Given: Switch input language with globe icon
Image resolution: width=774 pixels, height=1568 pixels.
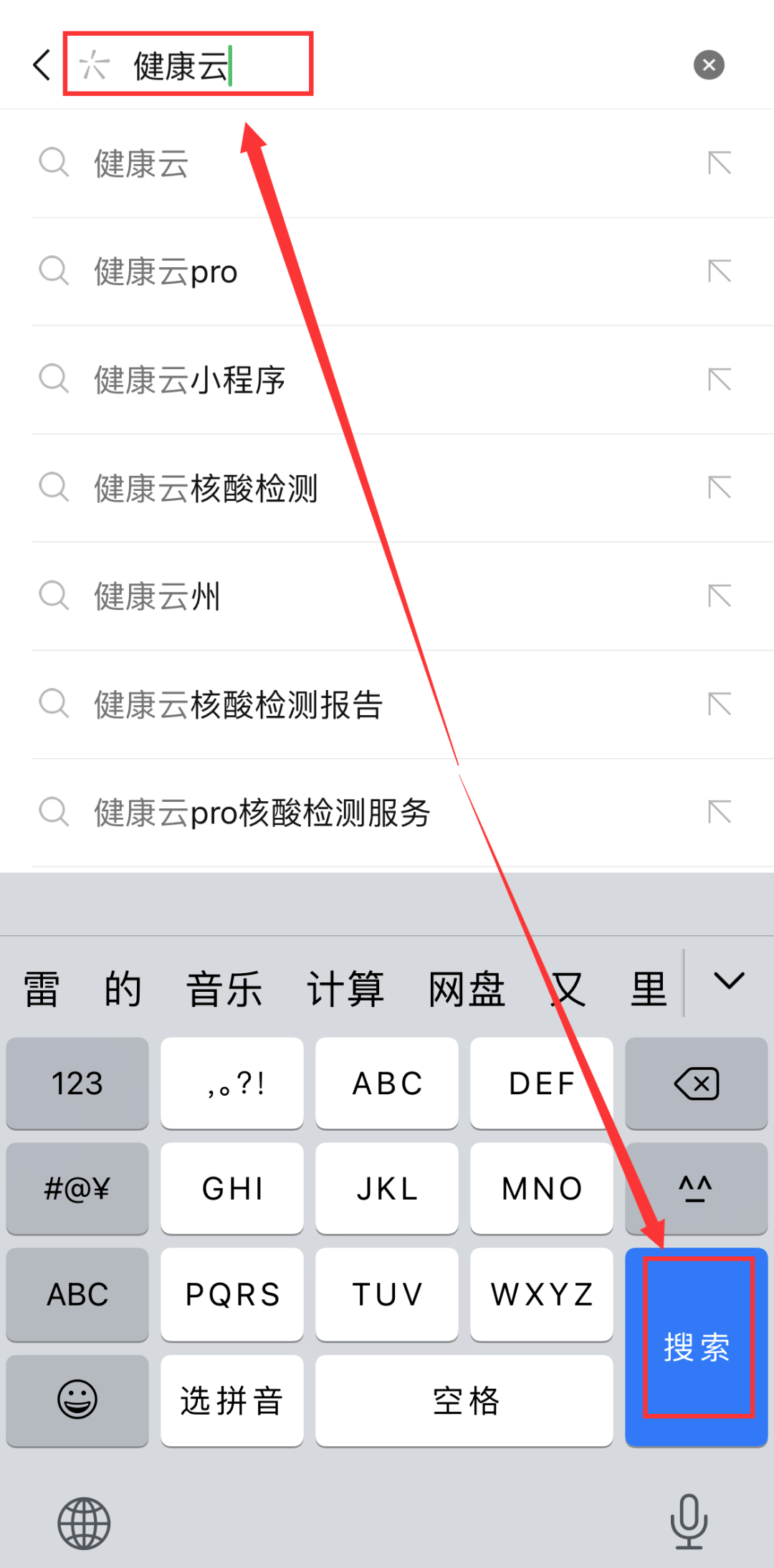Looking at the screenshot, I should 84,1523.
